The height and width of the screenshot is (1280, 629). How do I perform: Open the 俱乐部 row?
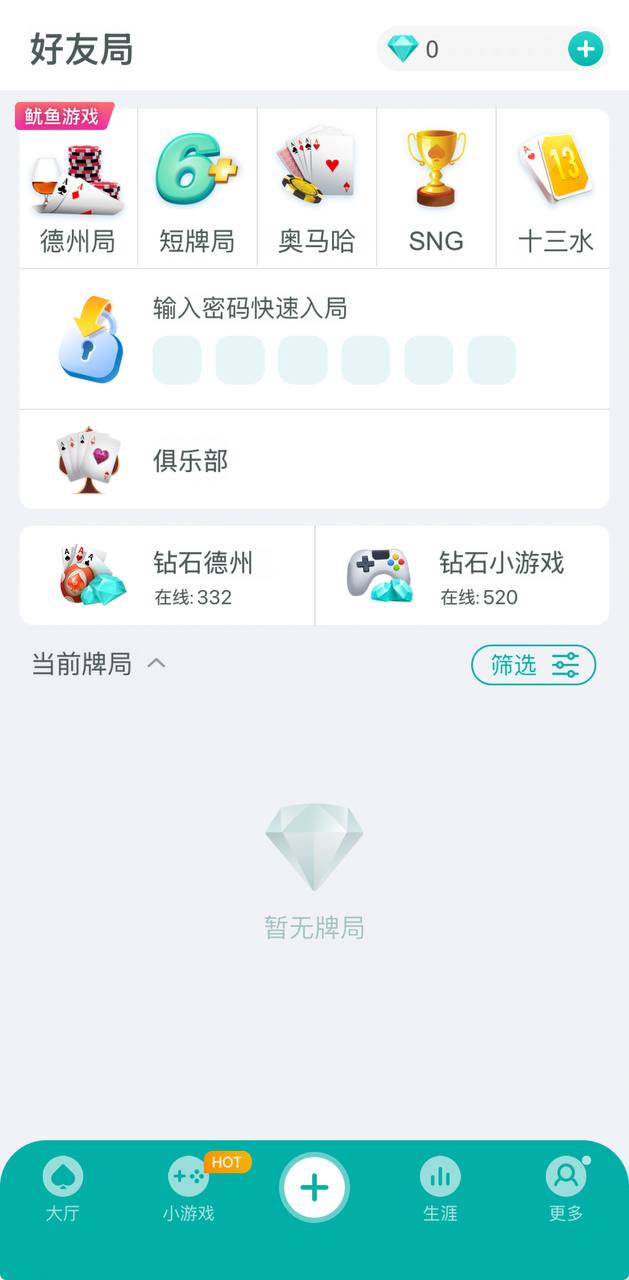pyautogui.click(x=314, y=460)
